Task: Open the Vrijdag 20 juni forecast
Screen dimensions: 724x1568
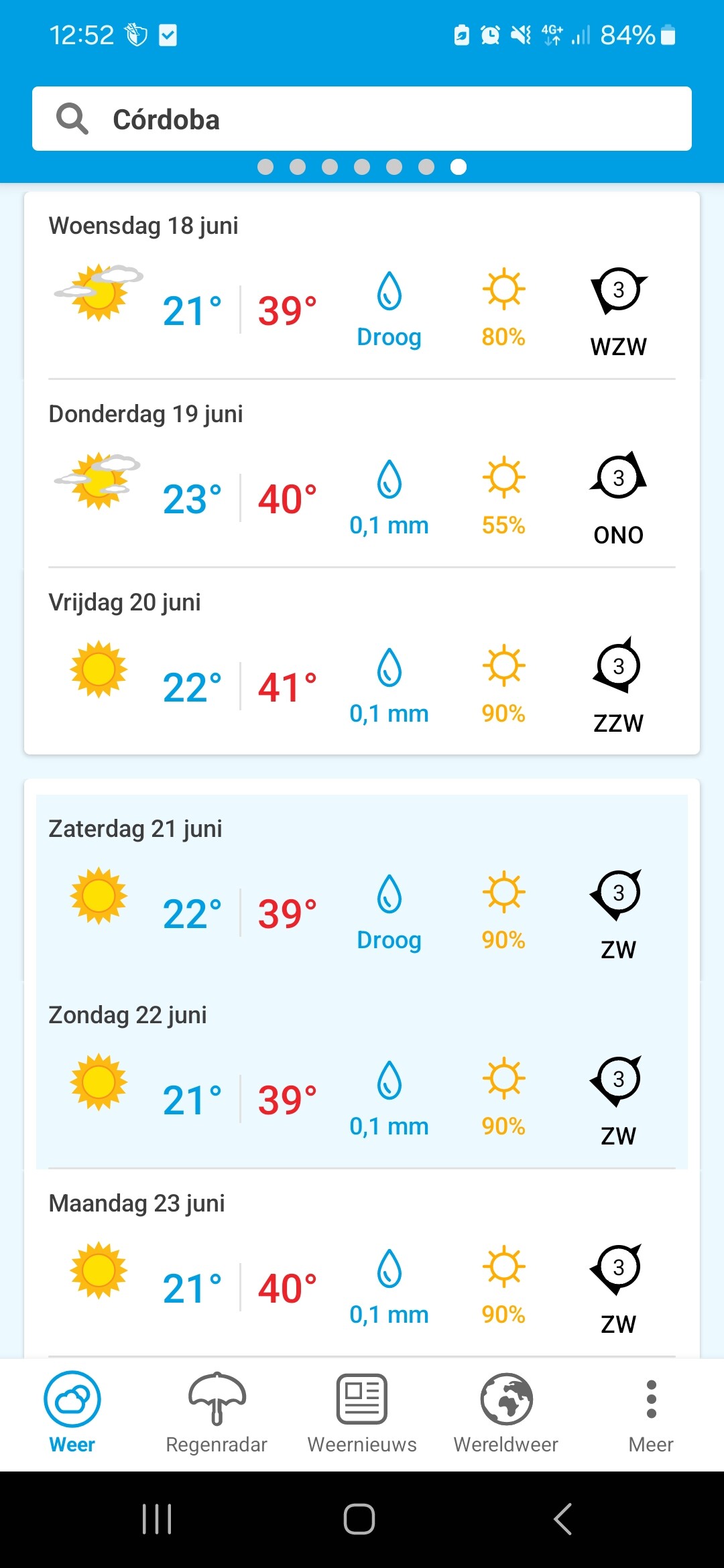Action: pos(362,665)
